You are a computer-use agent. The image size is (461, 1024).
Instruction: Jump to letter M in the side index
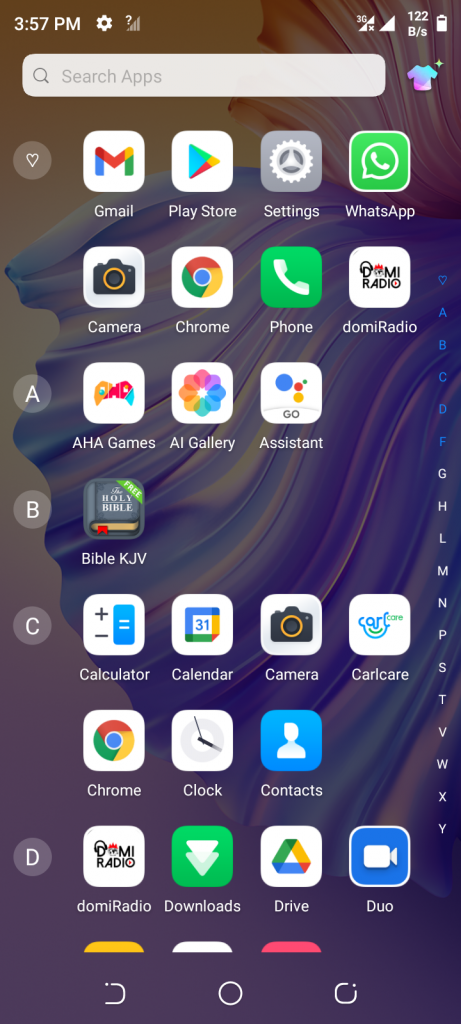(442, 571)
